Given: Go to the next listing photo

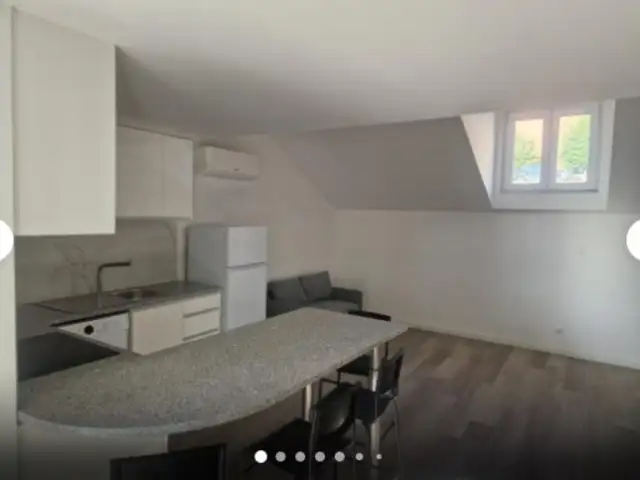Looking at the screenshot, I should click(x=633, y=240).
